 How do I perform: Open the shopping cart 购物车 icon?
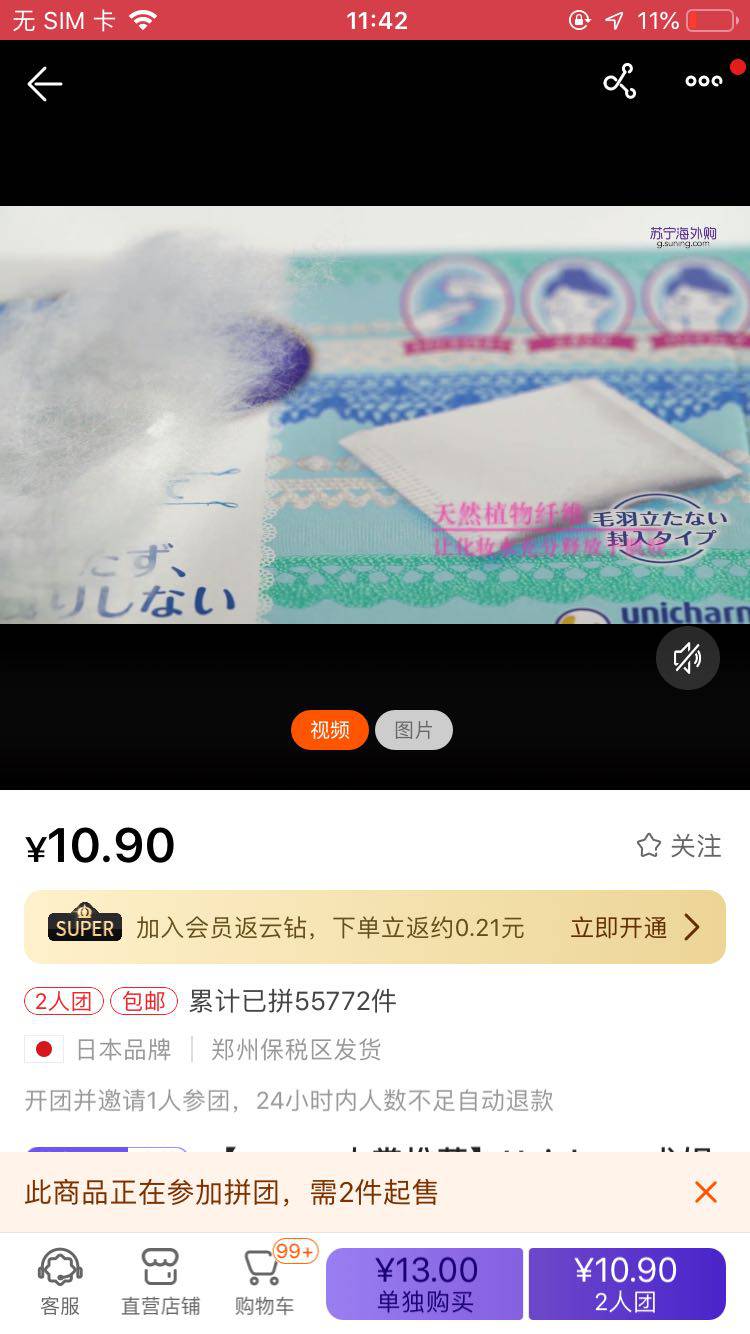(262, 1285)
